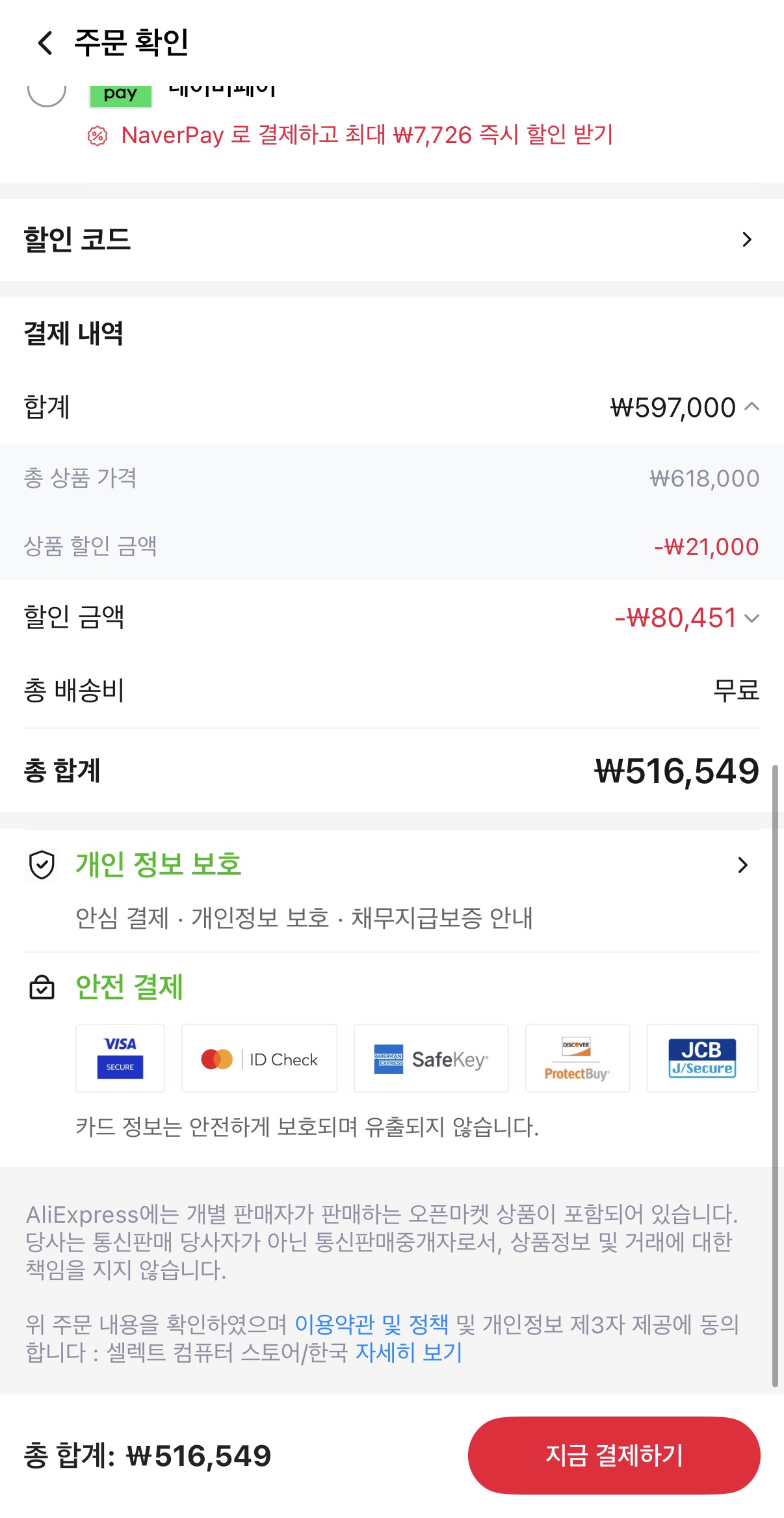Click the Visa Secure badge

(120, 1058)
